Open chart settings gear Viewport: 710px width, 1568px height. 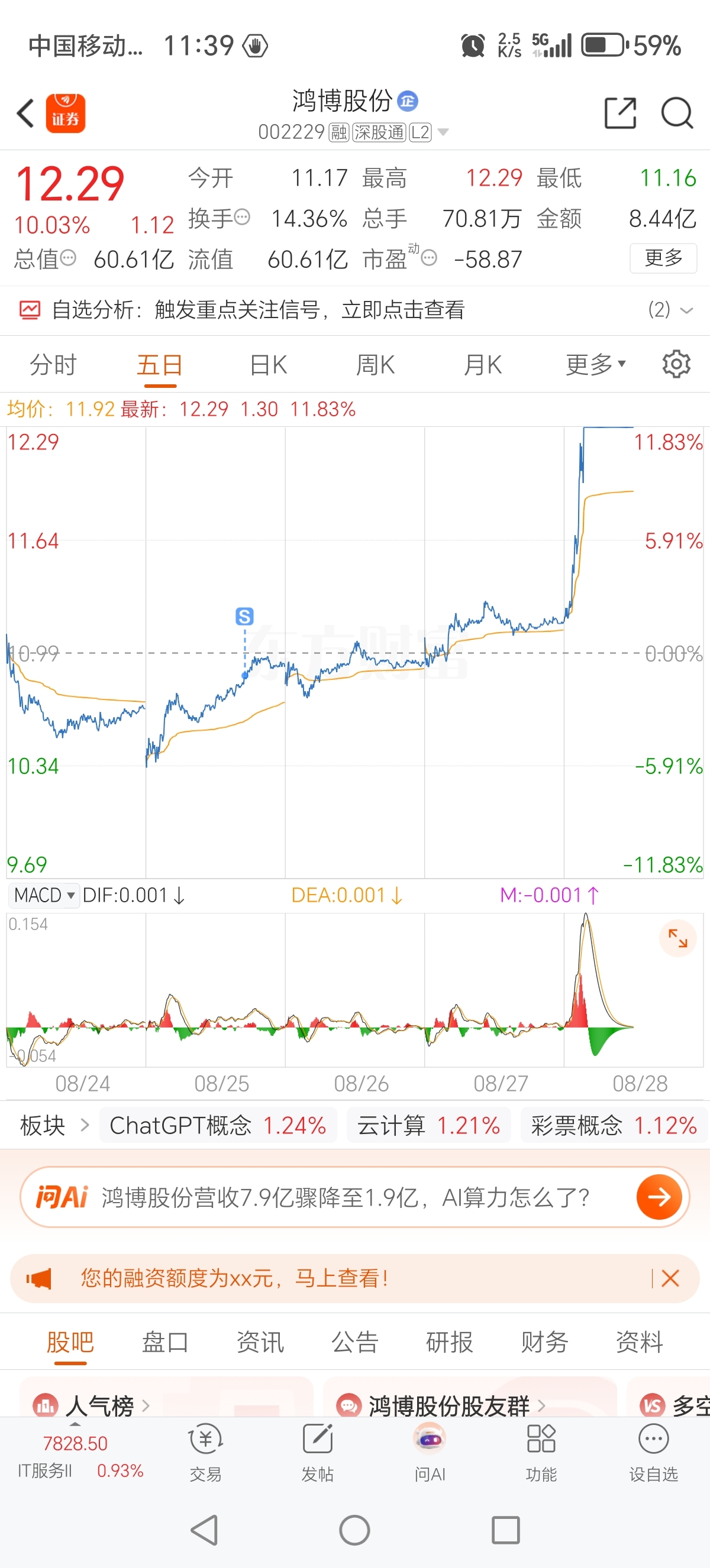click(x=676, y=365)
